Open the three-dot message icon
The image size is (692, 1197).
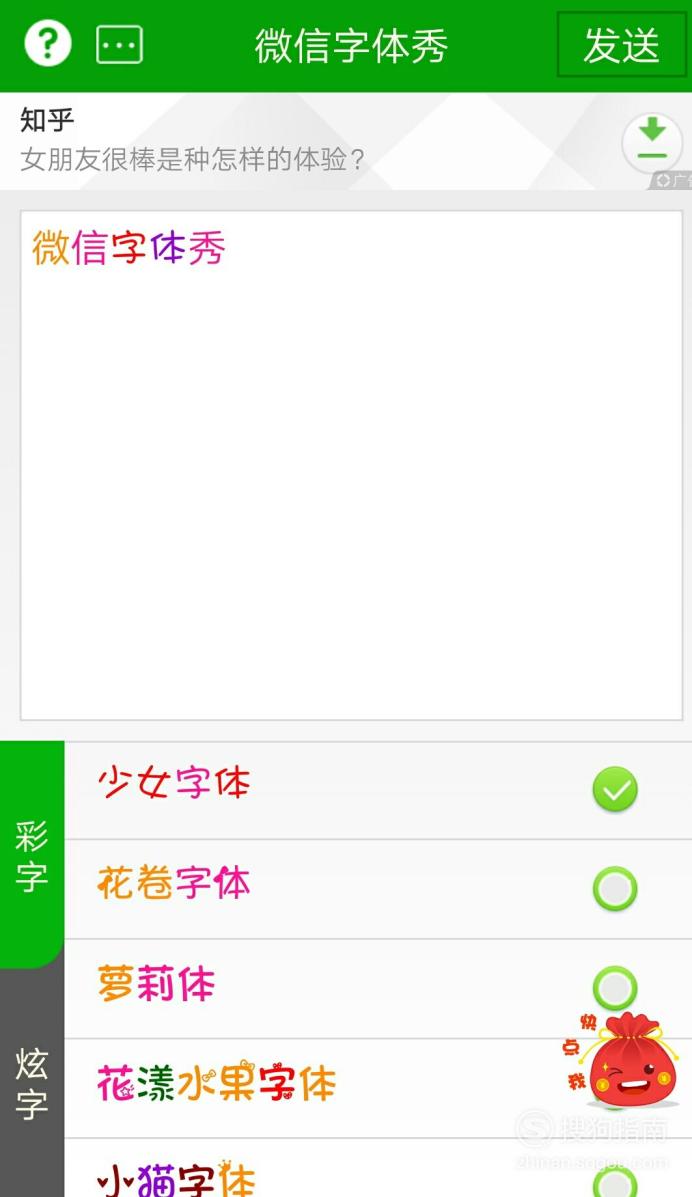coord(119,44)
